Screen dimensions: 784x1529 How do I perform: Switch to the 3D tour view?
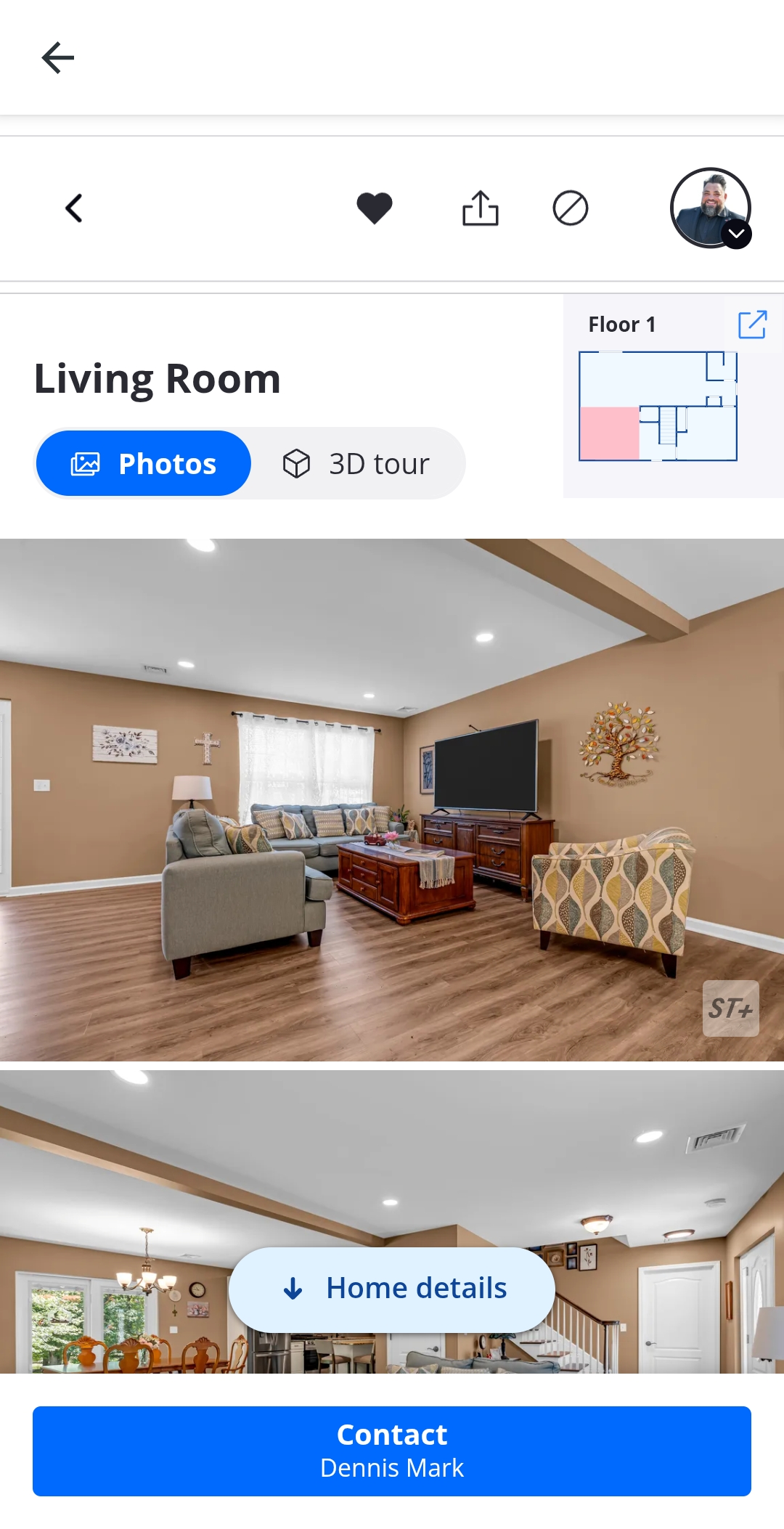coord(357,464)
